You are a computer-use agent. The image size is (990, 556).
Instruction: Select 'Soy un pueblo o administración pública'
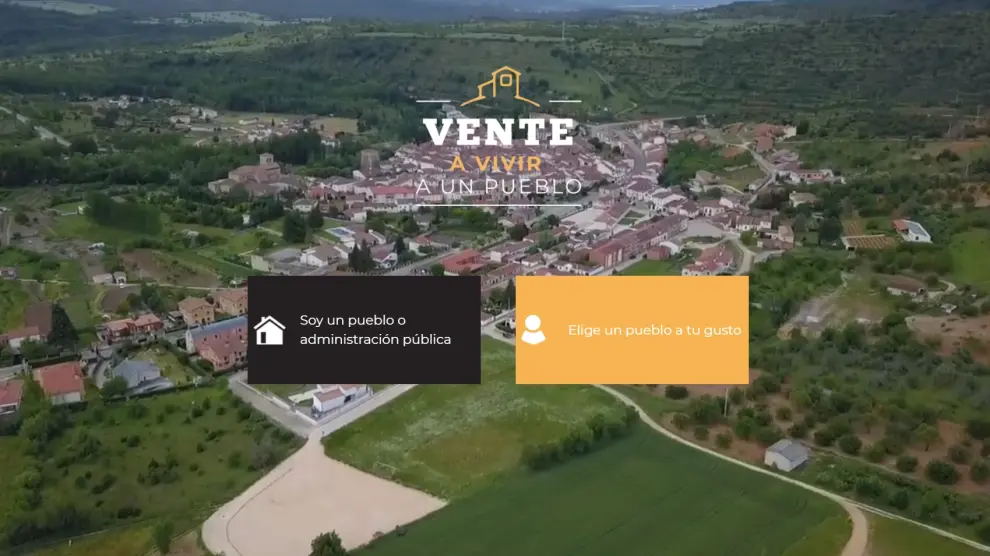coord(364,330)
